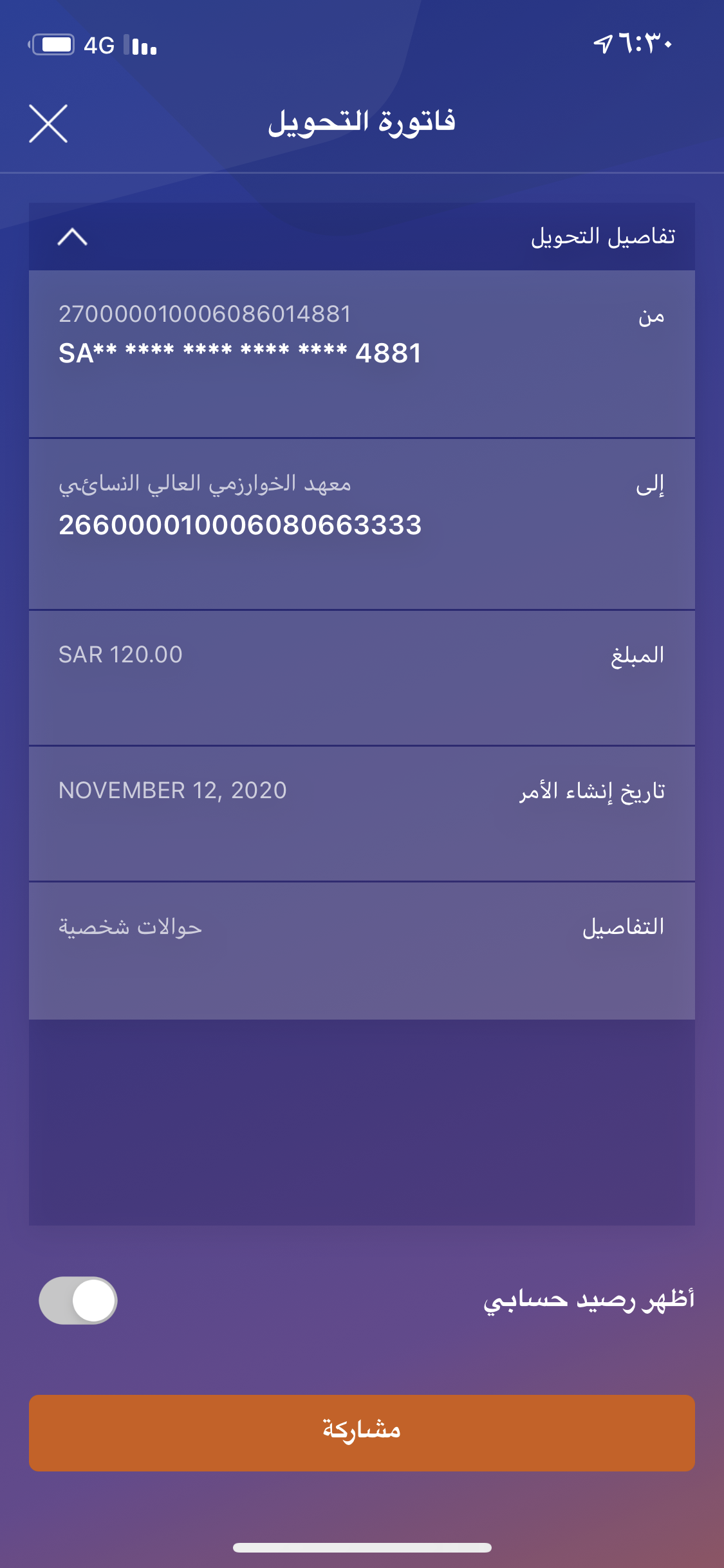
Task: Close the transfer receipt screen
Action: [48, 123]
